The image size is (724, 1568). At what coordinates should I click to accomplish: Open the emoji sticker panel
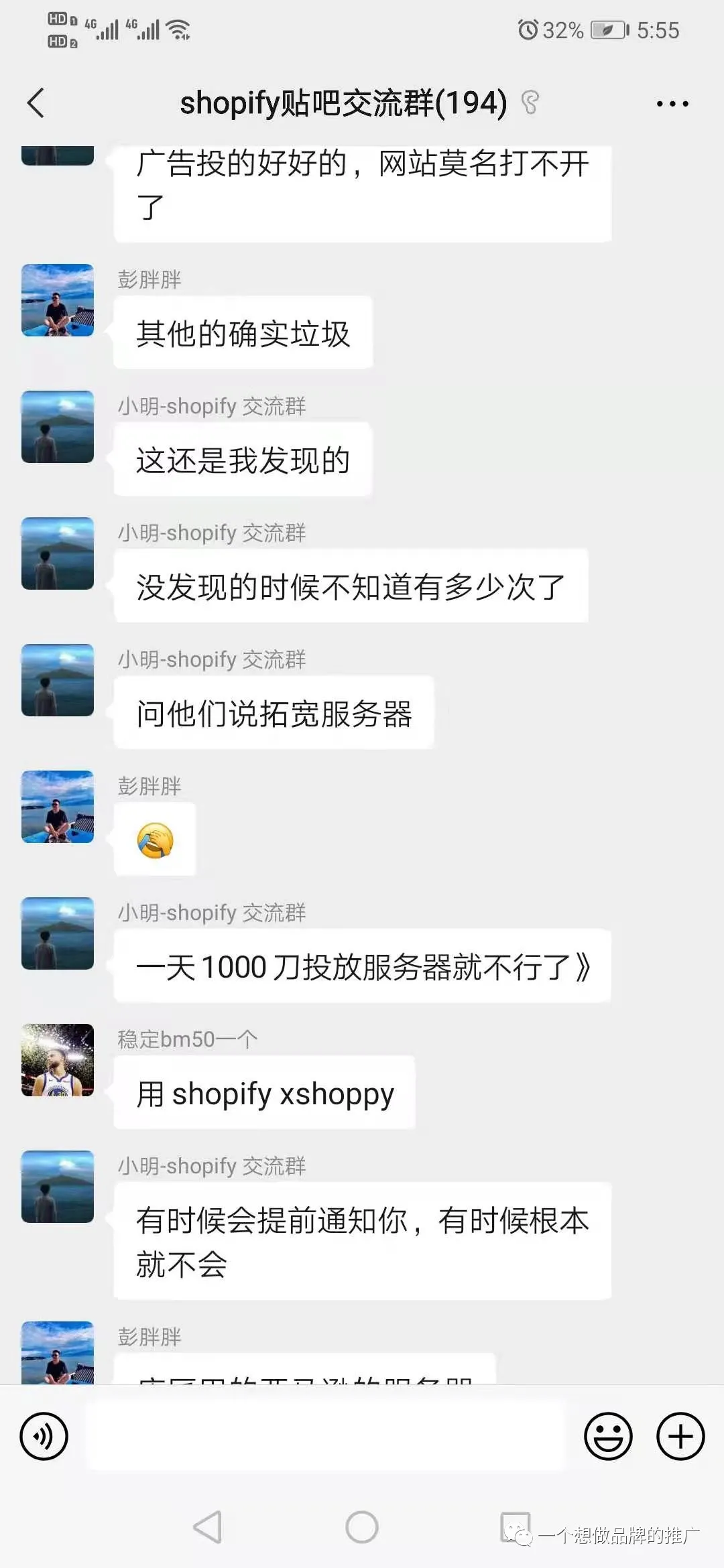(x=608, y=1436)
